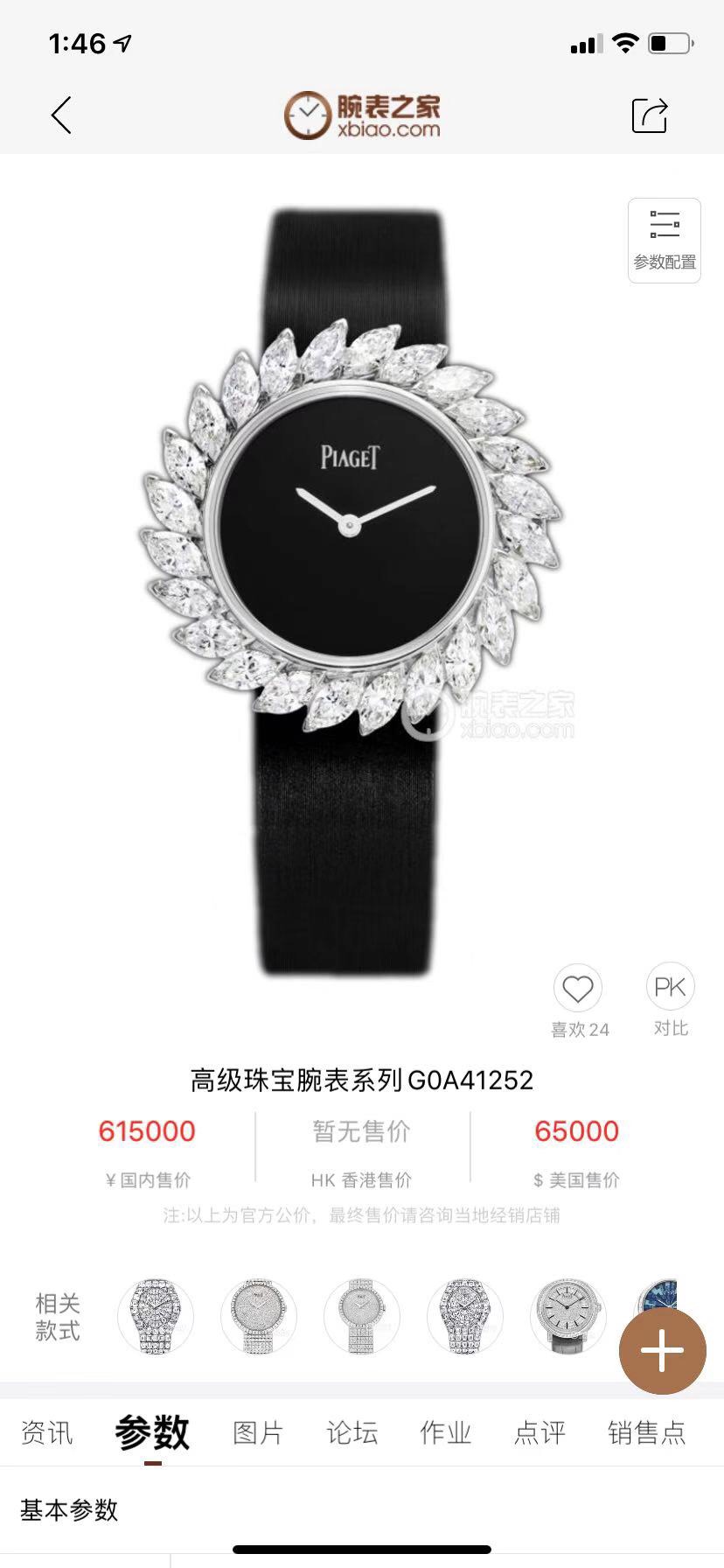Select the 参数 tab
This screenshot has width=724, height=1568.
pyautogui.click(x=152, y=1433)
